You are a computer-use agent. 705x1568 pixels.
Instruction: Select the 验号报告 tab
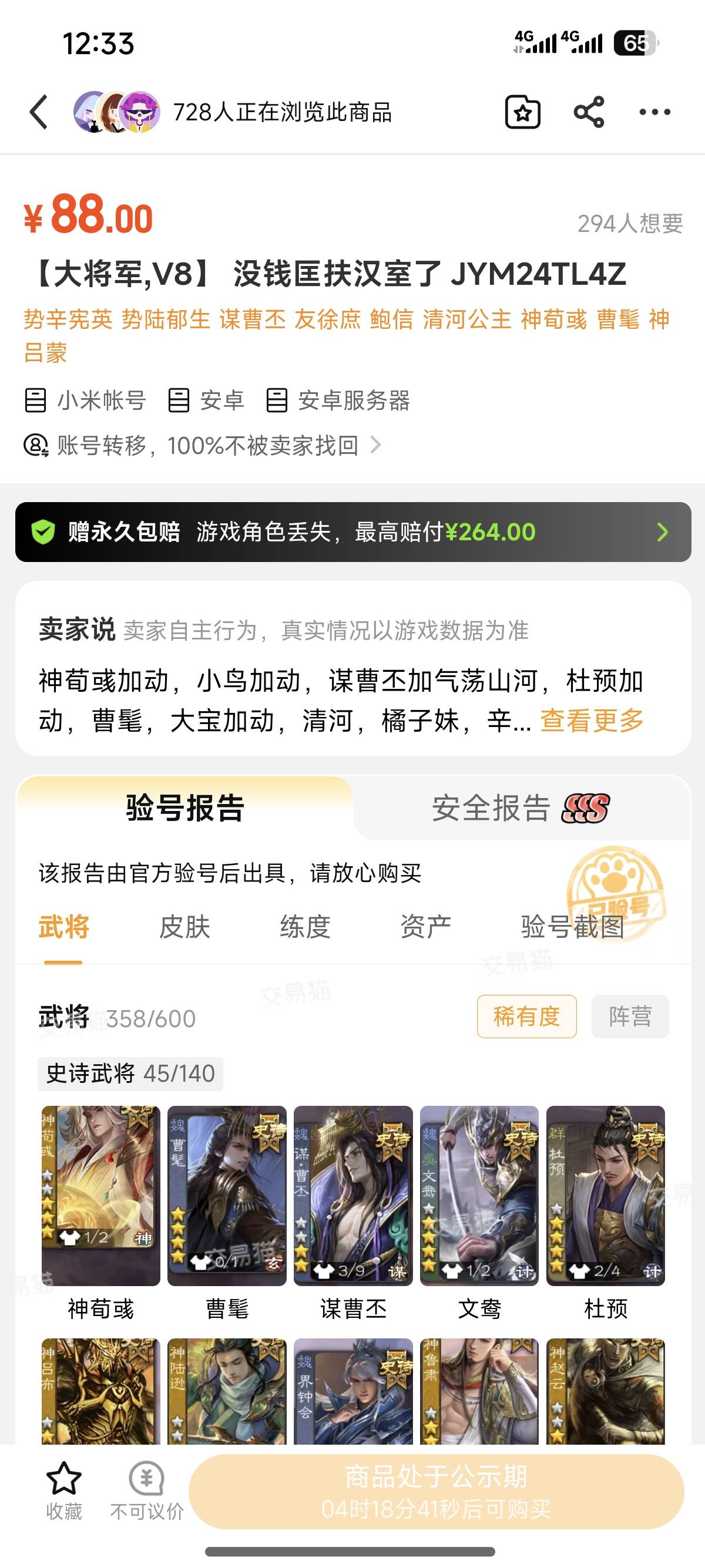(x=185, y=808)
